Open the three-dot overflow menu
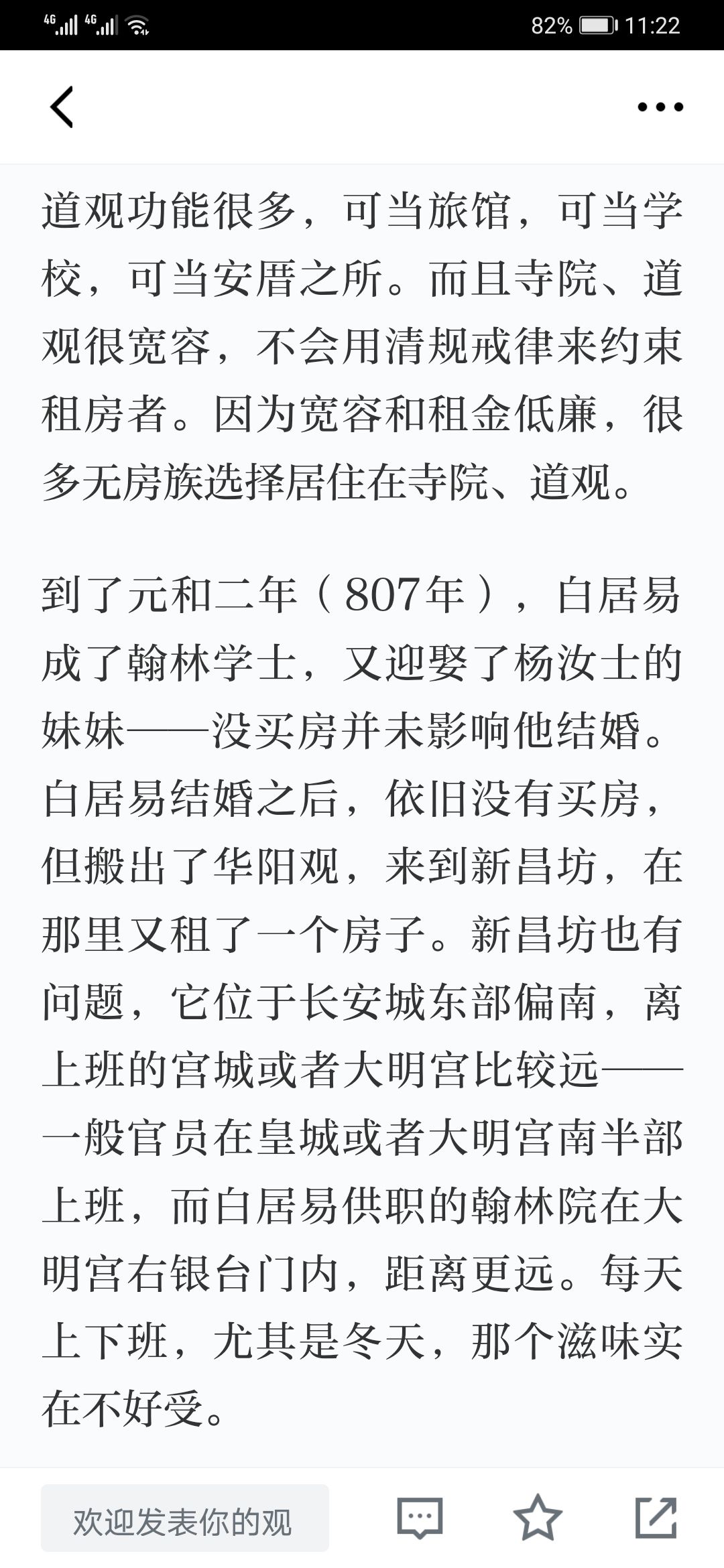This screenshot has height=1568, width=724. point(660,107)
